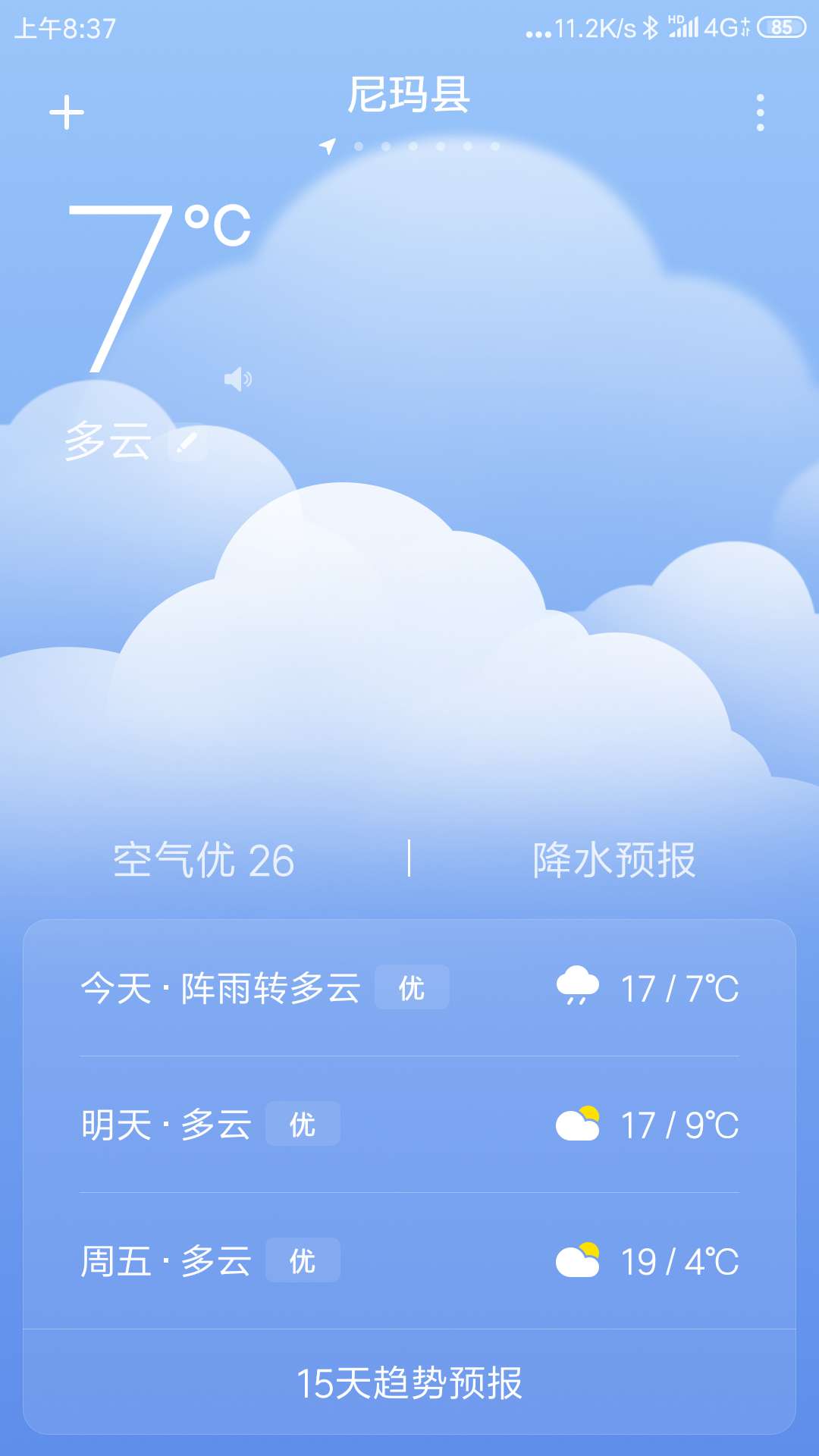Switch to another city via page dots
Image resolution: width=819 pixels, height=1456 pixels.
pos(413,146)
